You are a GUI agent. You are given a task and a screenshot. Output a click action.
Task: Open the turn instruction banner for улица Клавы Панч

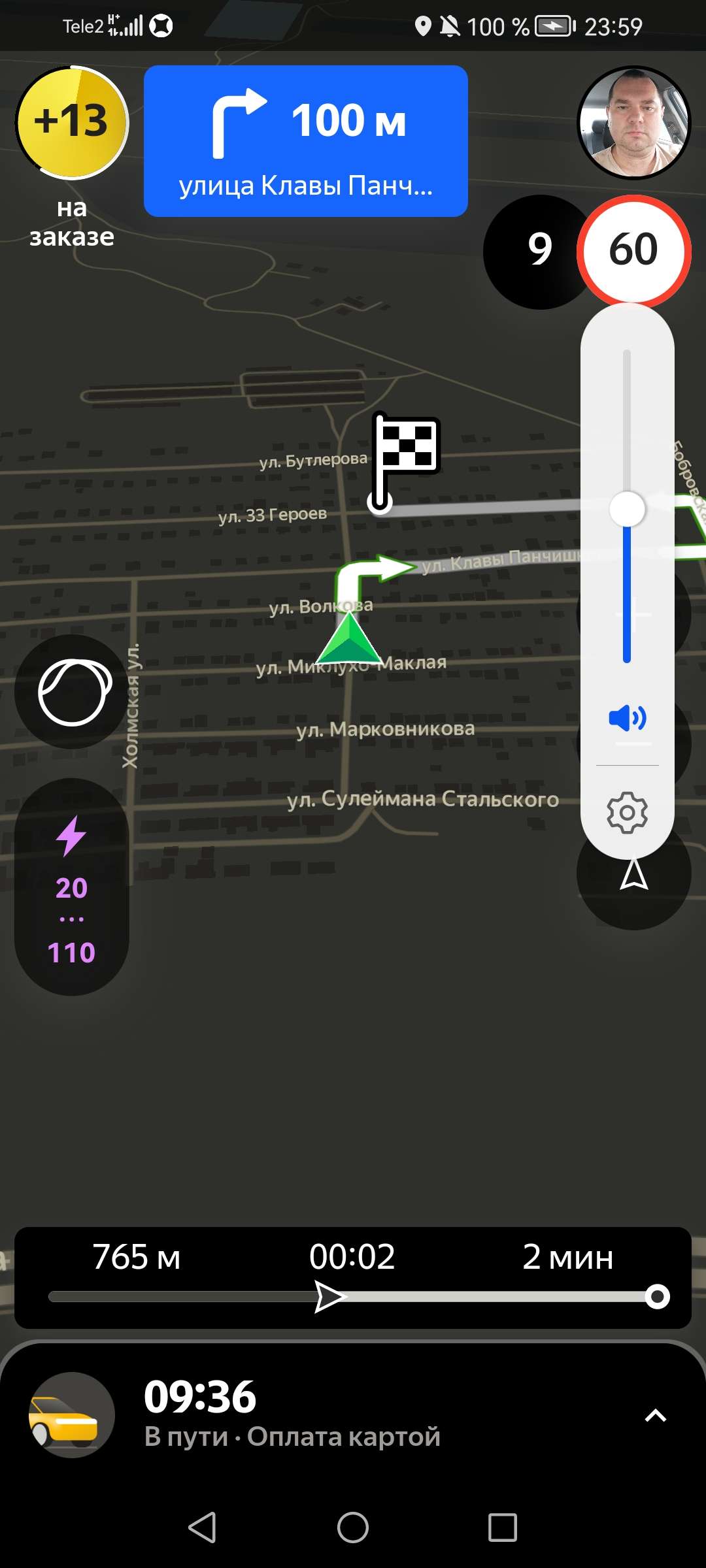coord(305,141)
